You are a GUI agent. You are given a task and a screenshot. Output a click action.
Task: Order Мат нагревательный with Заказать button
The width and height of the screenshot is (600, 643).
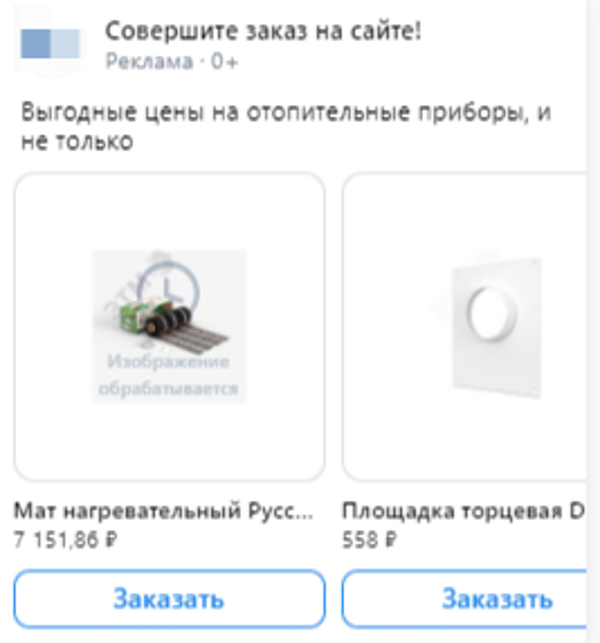pos(169,599)
